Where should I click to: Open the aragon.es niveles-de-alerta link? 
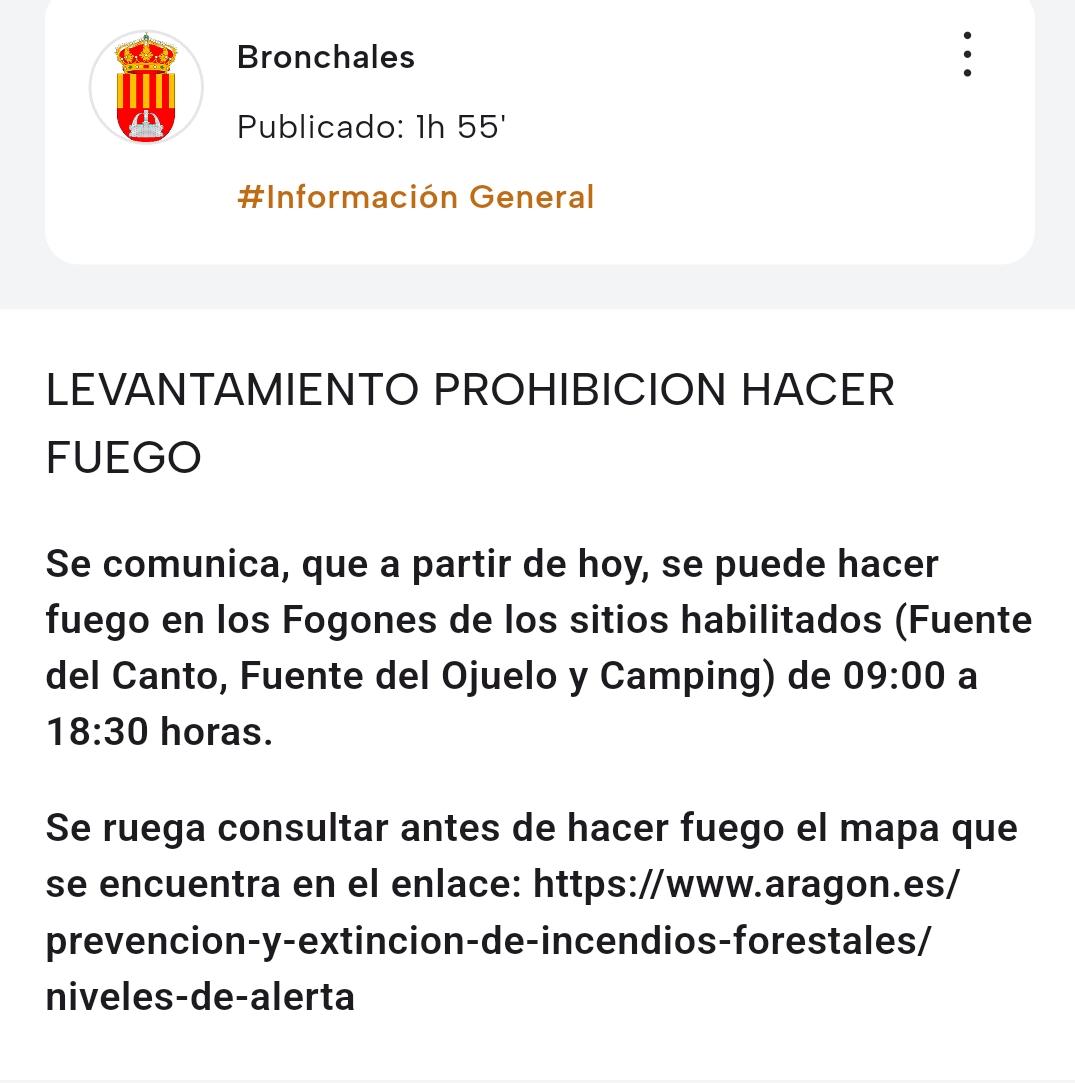[488, 940]
